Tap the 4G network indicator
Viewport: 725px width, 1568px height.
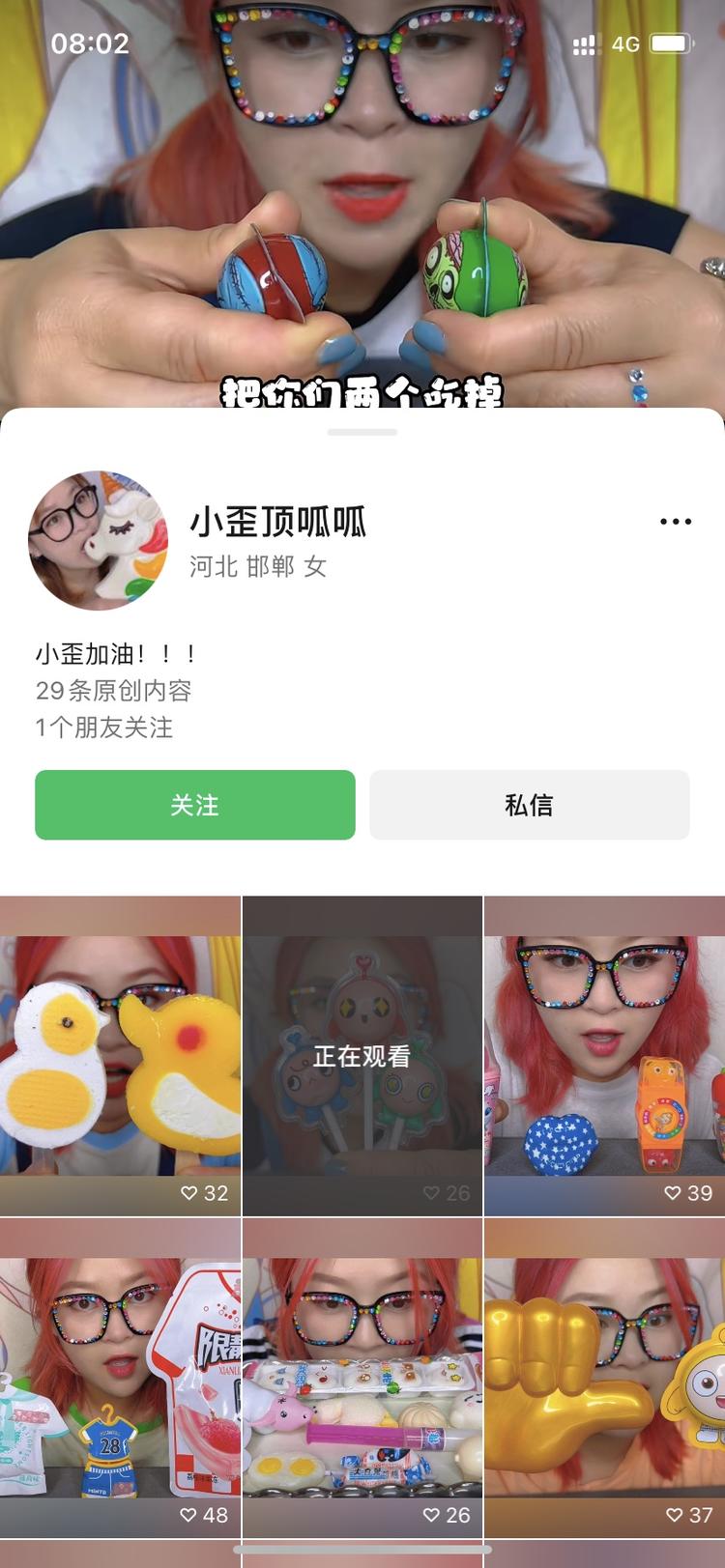click(626, 43)
